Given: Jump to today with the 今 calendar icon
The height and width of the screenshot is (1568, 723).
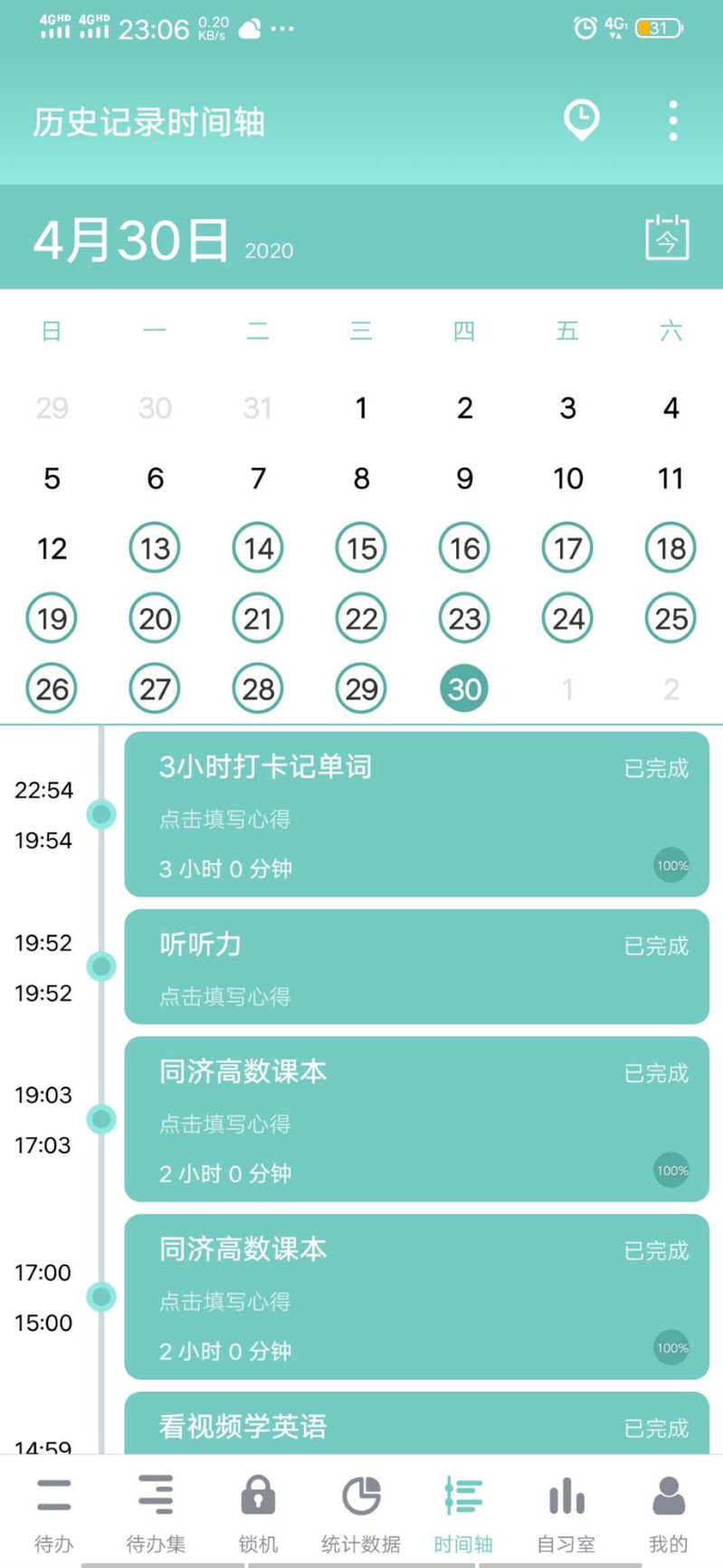Looking at the screenshot, I should pos(667,239).
